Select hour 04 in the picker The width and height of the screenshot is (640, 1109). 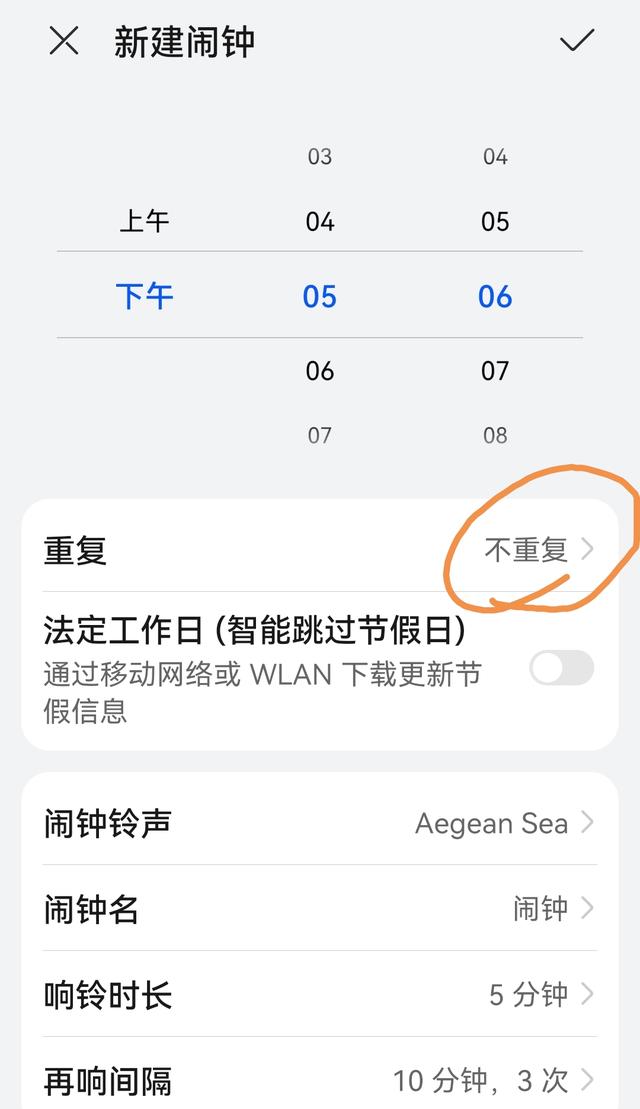pyautogui.click(x=320, y=221)
